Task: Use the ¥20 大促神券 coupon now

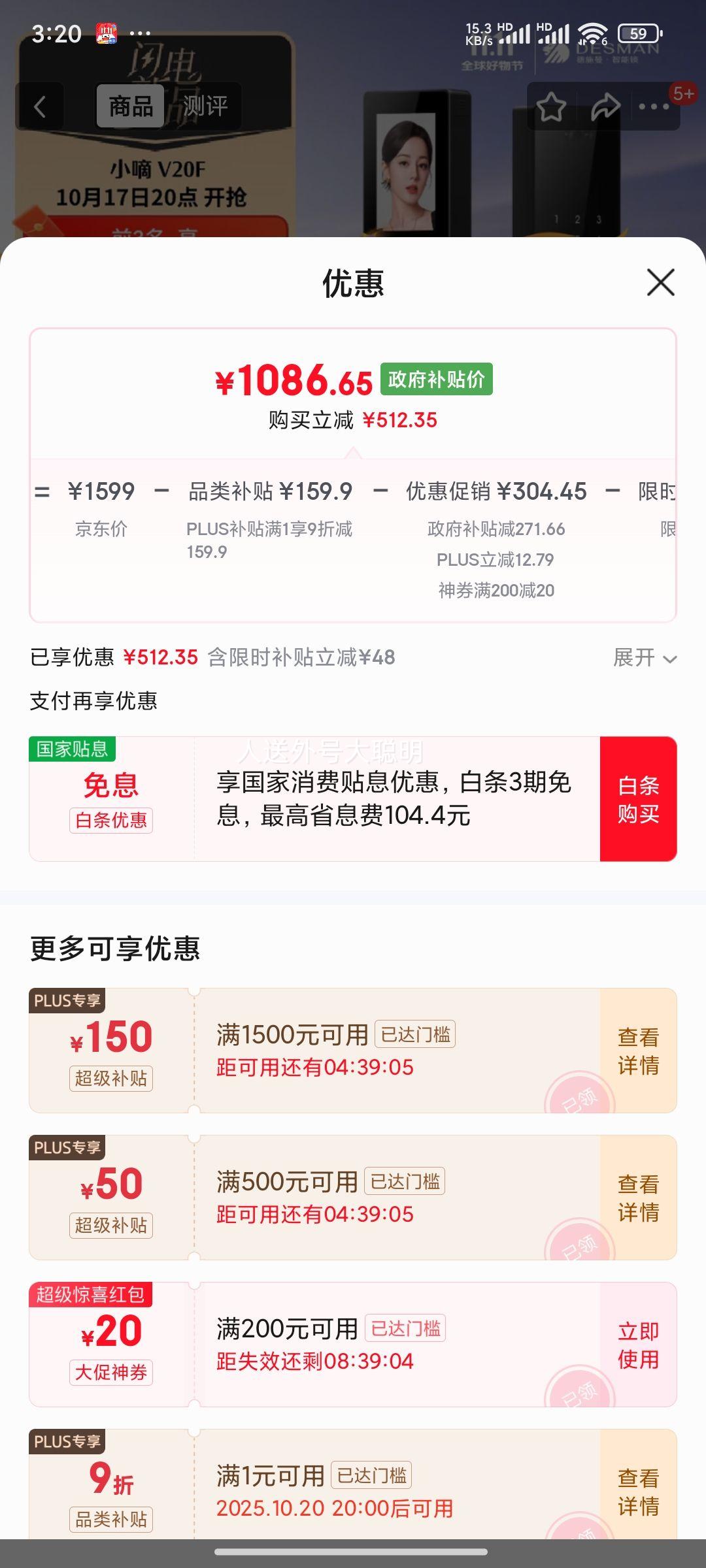Action: click(638, 1345)
